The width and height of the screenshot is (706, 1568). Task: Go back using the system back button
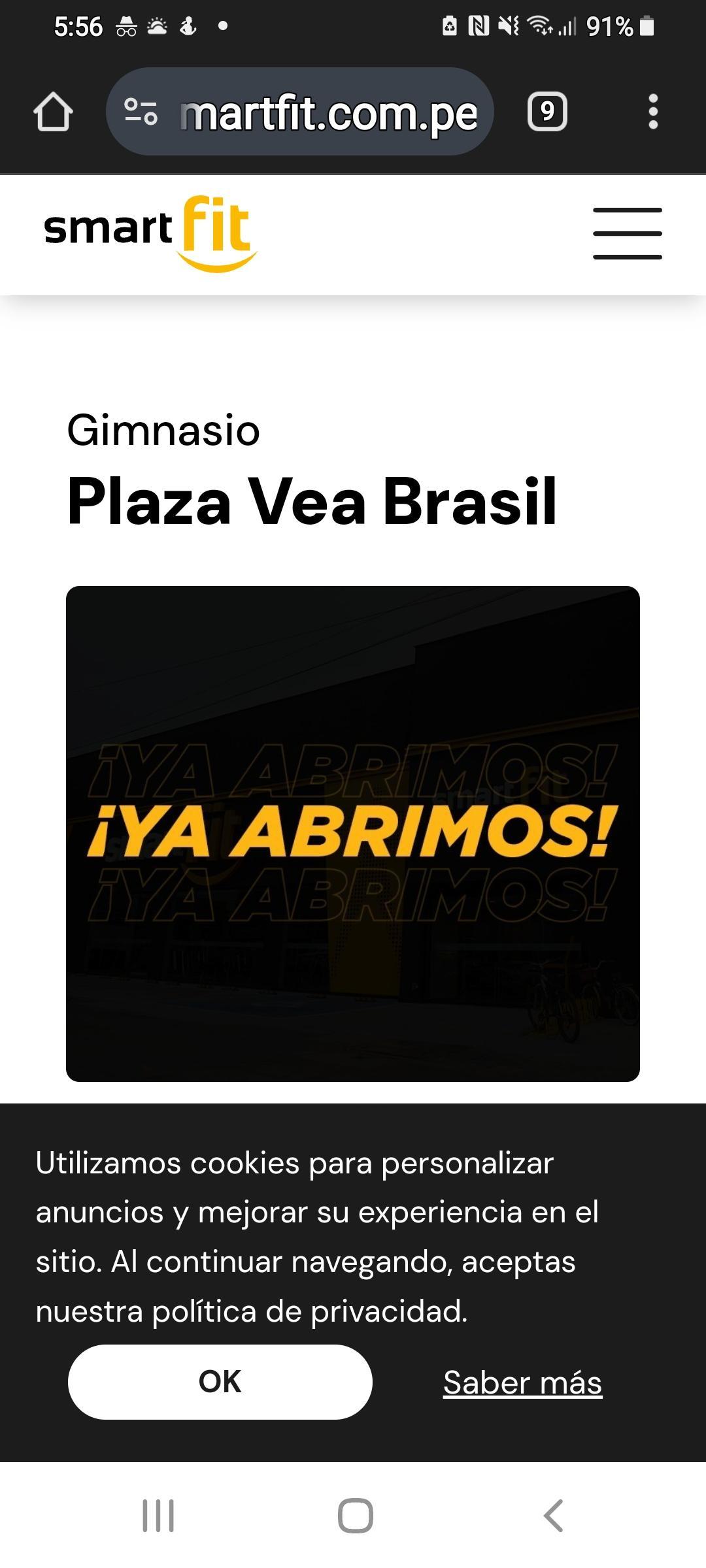(553, 1516)
